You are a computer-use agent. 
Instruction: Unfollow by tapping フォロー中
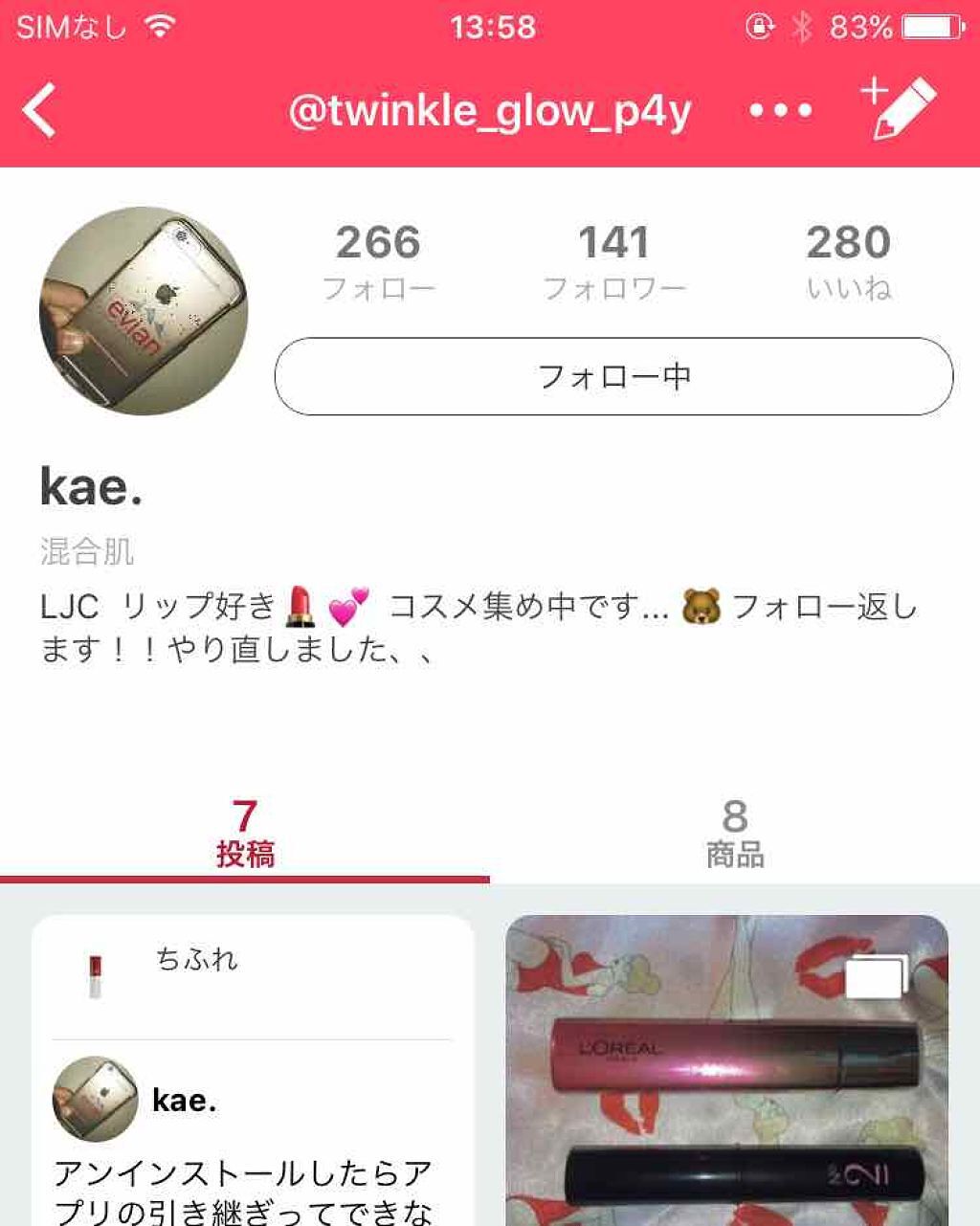tap(612, 377)
